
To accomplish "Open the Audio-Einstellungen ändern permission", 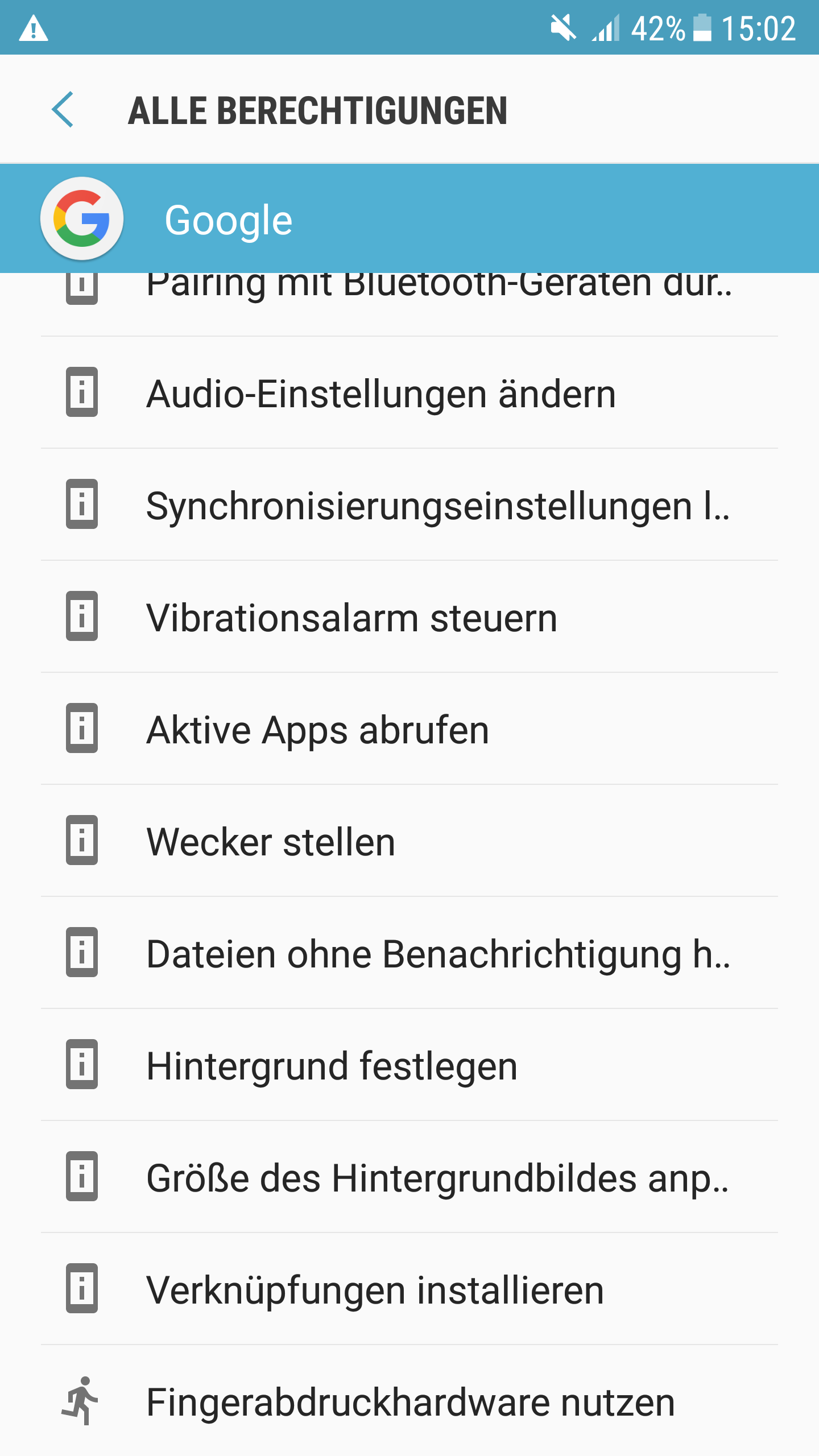I will click(x=409, y=392).
